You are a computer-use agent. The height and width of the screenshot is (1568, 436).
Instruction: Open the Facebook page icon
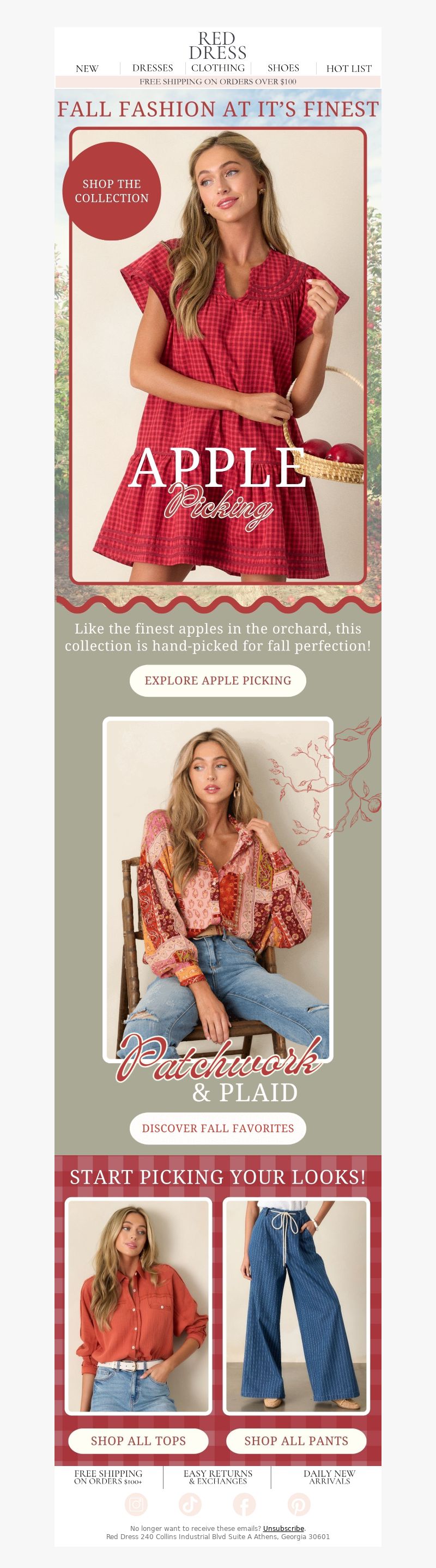244,1505
